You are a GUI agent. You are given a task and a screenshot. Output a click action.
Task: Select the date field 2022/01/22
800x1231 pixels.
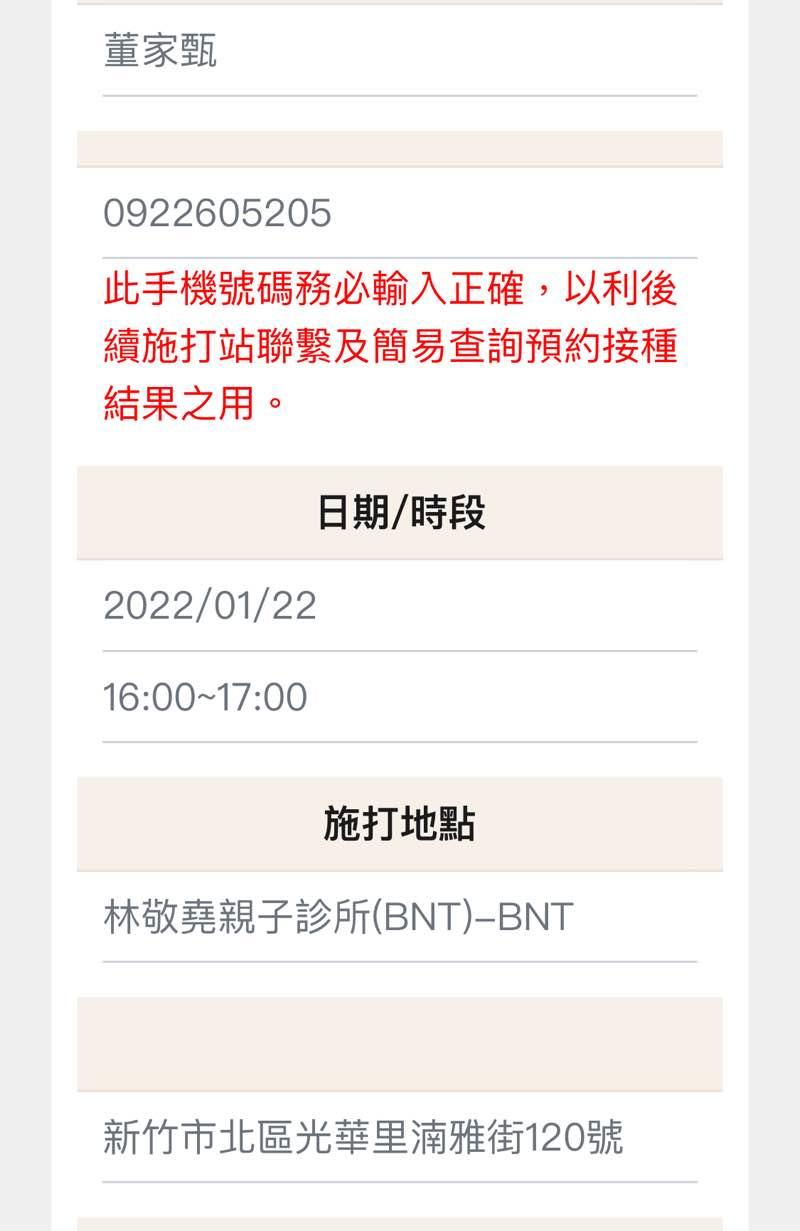click(x=399, y=606)
